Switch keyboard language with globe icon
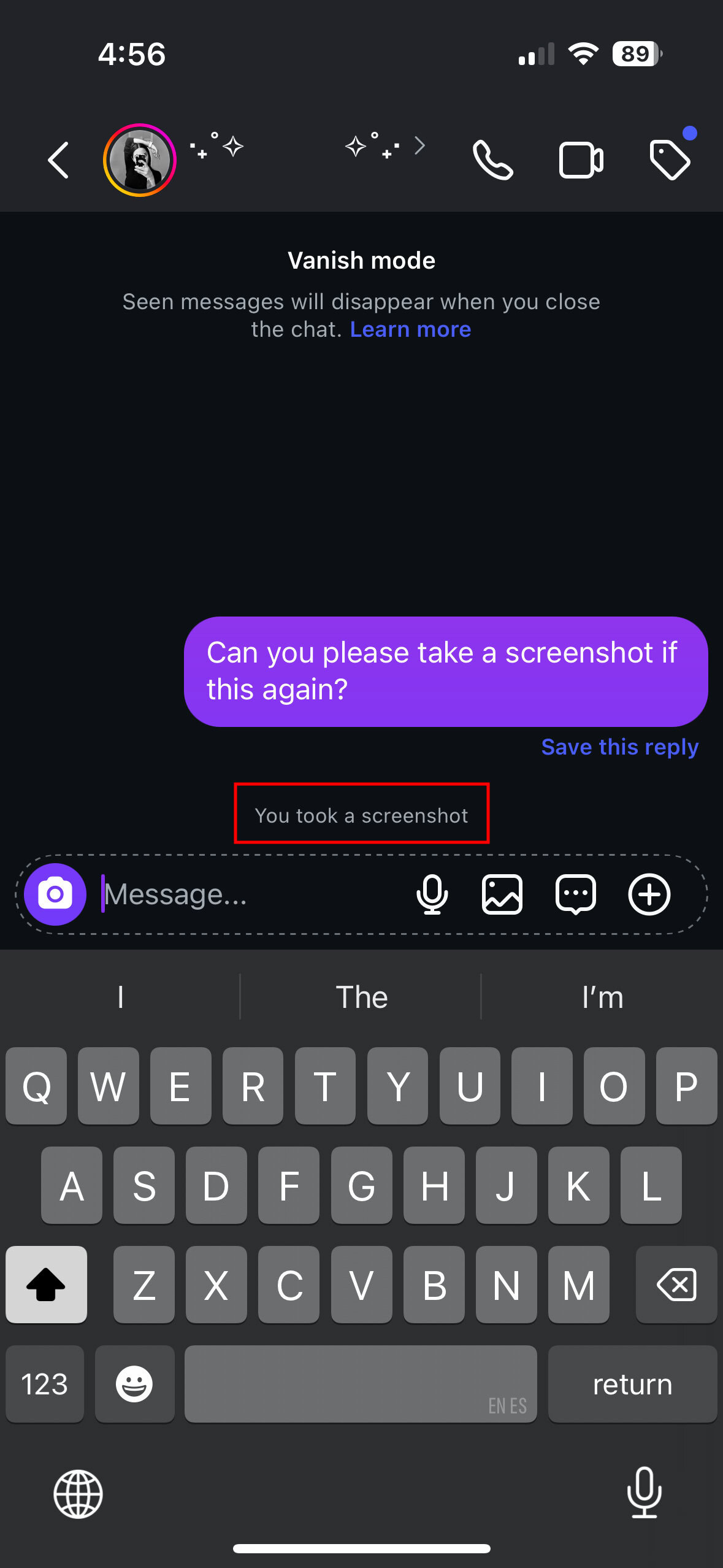The height and width of the screenshot is (1568, 723). (x=78, y=1494)
